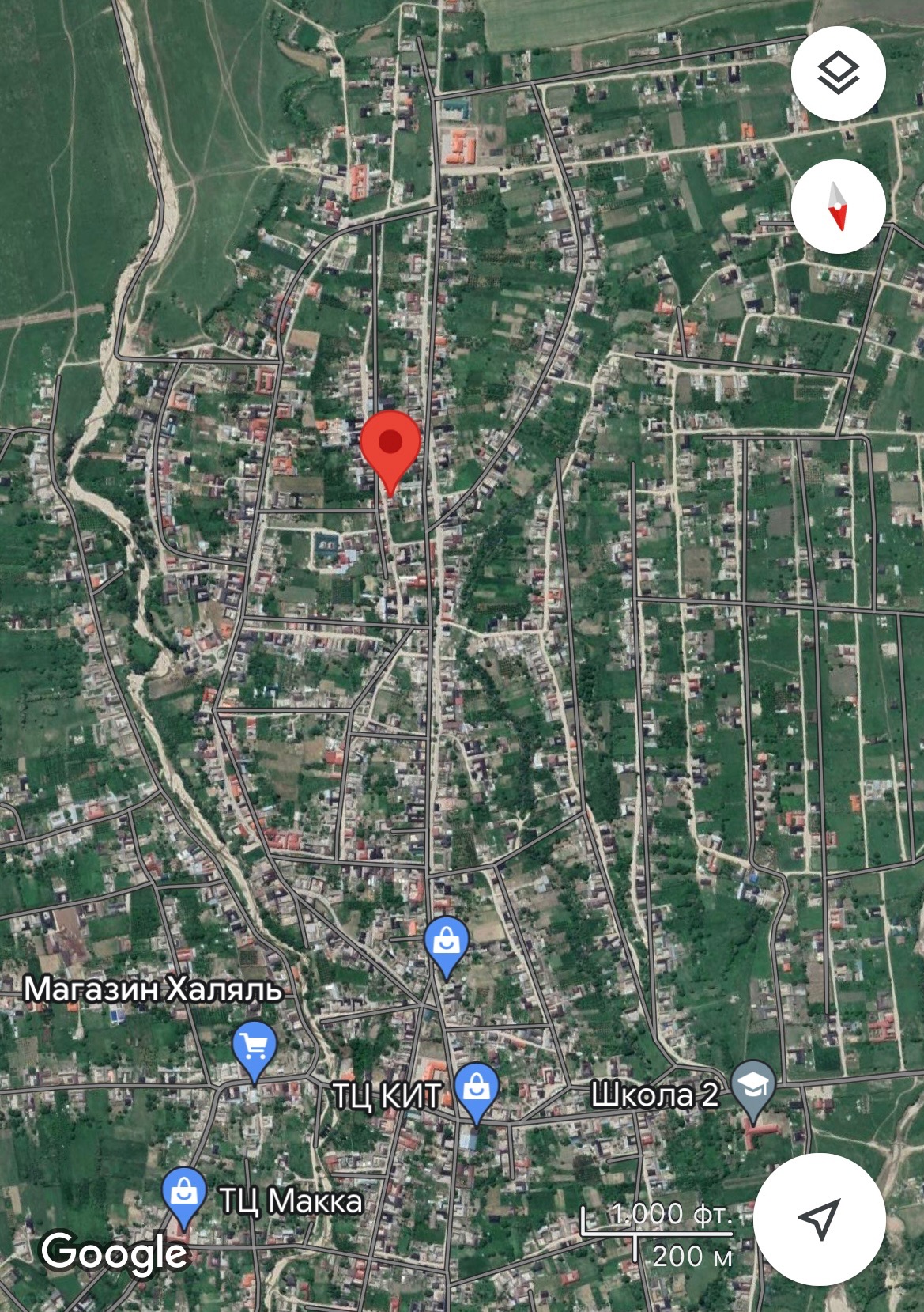924x1312 pixels.
Task: Tap the compass to reset orientation
Action: pos(838,206)
